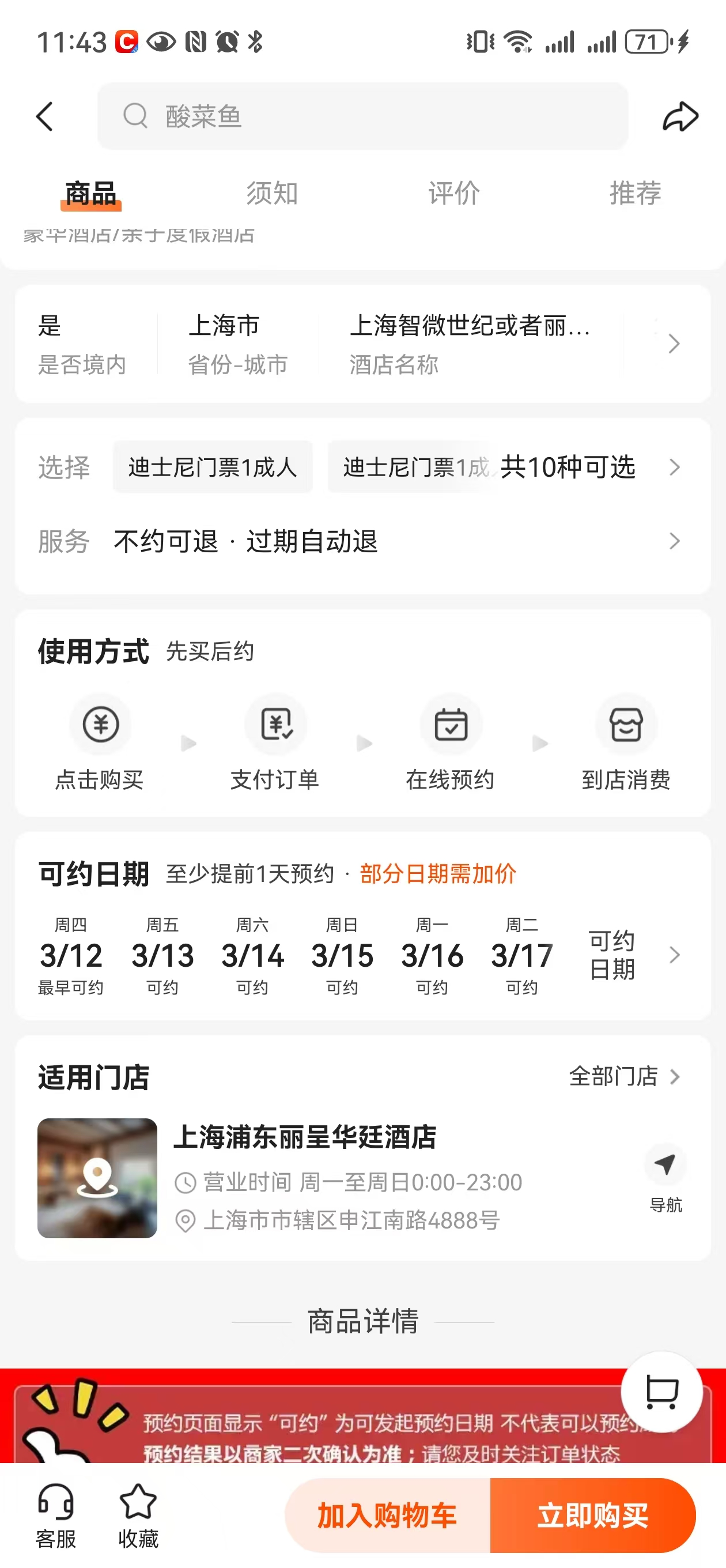Image resolution: width=726 pixels, height=1568 pixels.
Task: Open the 推荐 tab
Action: click(636, 194)
